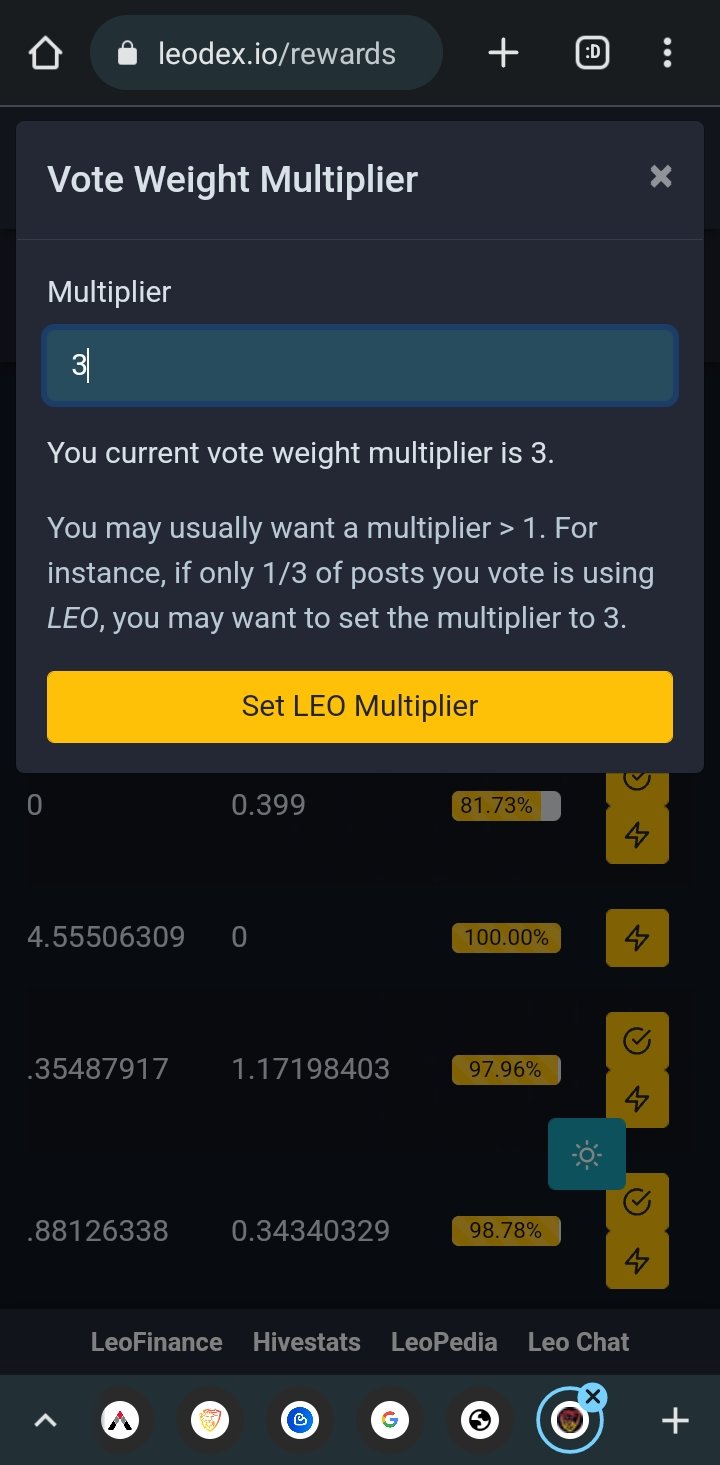Toggle the light/dark theme sun button
The image size is (720, 1465).
(x=586, y=1155)
